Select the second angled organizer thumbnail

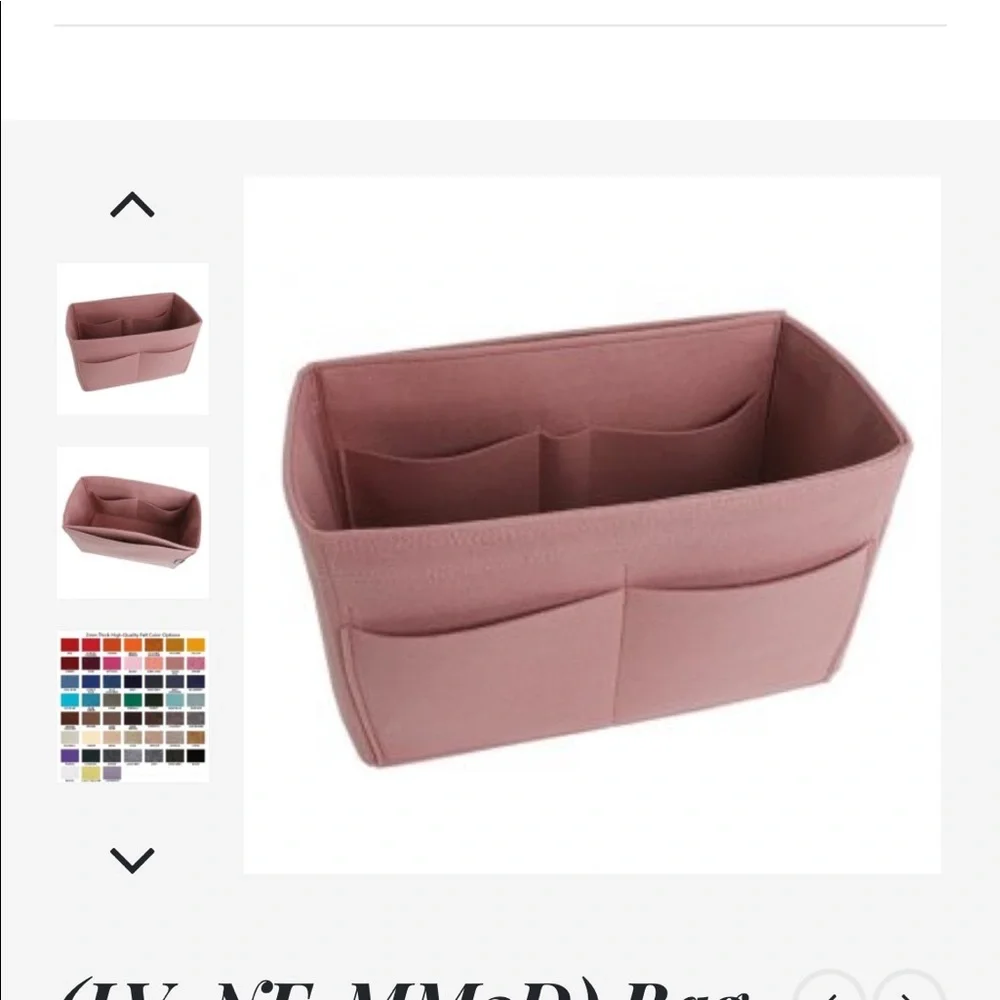coord(133,522)
